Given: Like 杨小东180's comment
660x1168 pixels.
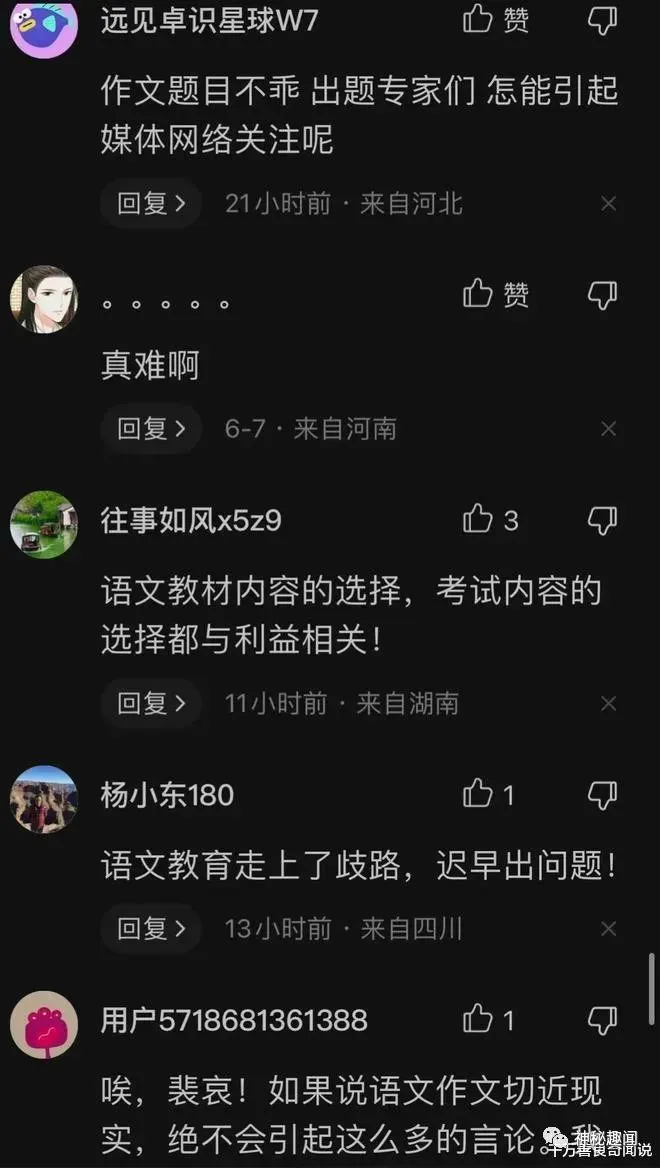Looking at the screenshot, I should tap(479, 795).
